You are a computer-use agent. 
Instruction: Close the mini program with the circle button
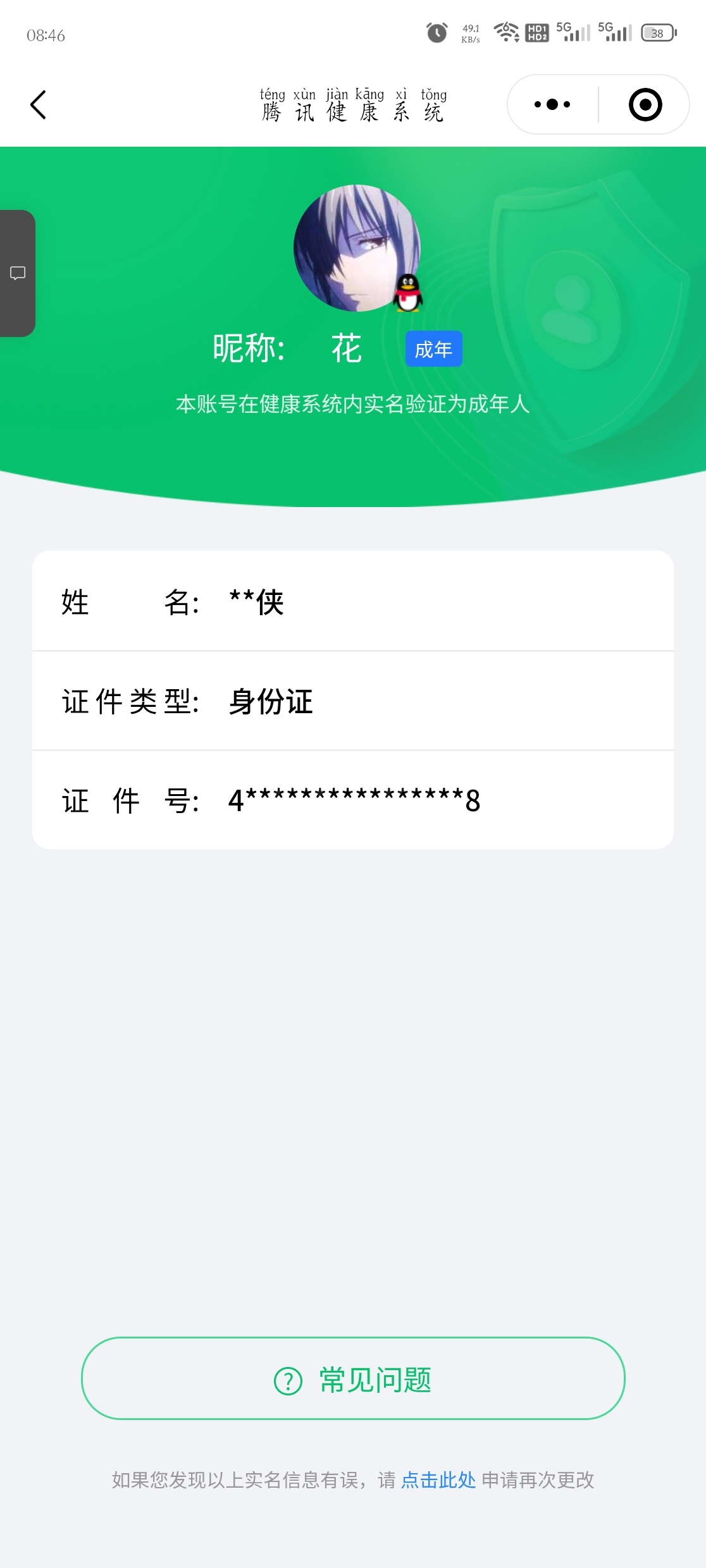pos(645,105)
